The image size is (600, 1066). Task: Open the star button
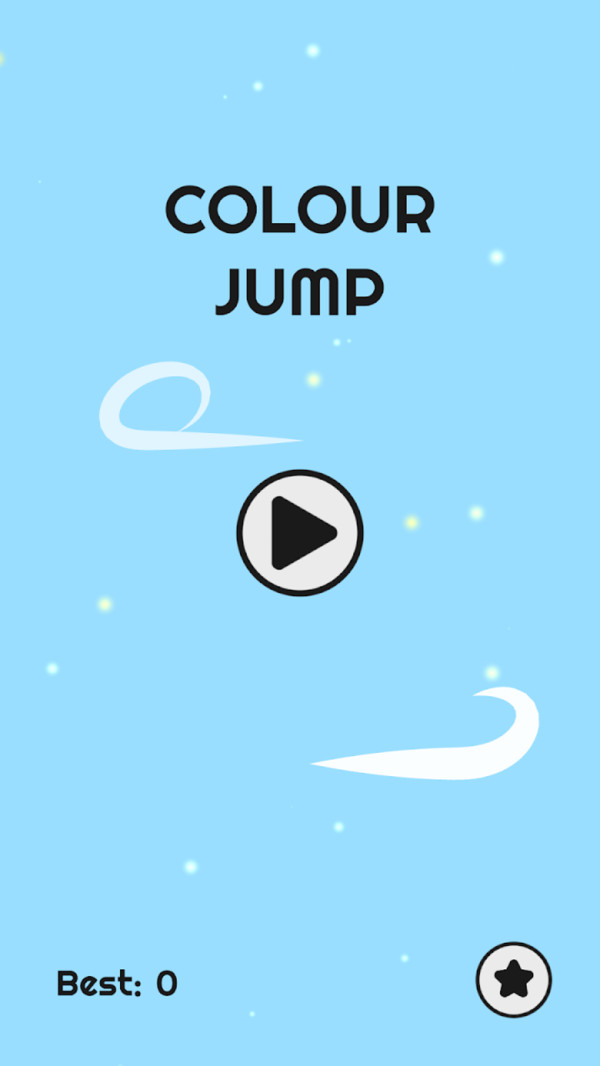pyautogui.click(x=513, y=980)
